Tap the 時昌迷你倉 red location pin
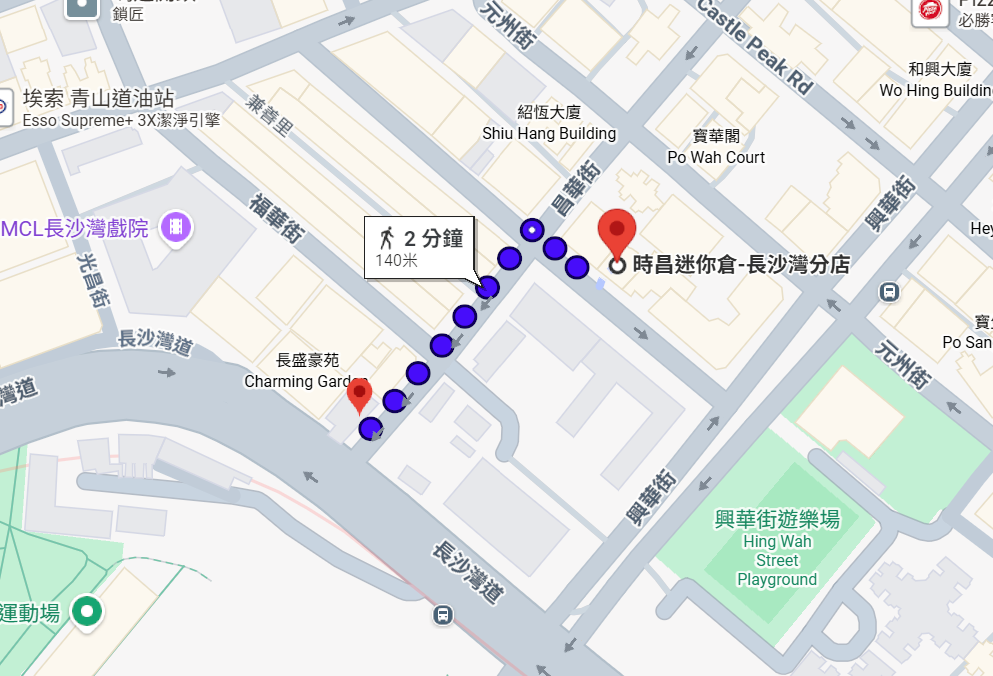Viewport: 993px width, 676px height. (x=617, y=232)
